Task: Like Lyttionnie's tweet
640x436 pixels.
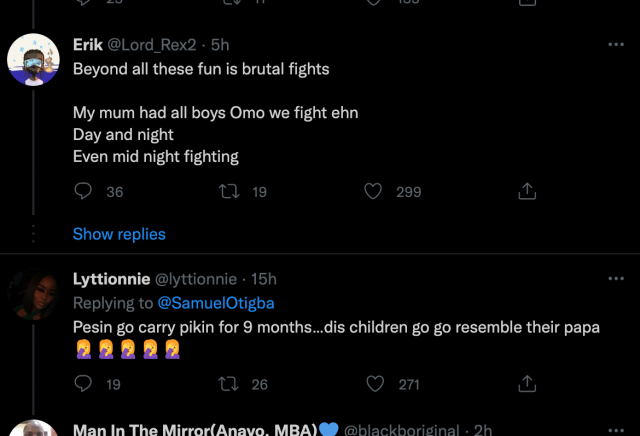Action: coord(375,383)
